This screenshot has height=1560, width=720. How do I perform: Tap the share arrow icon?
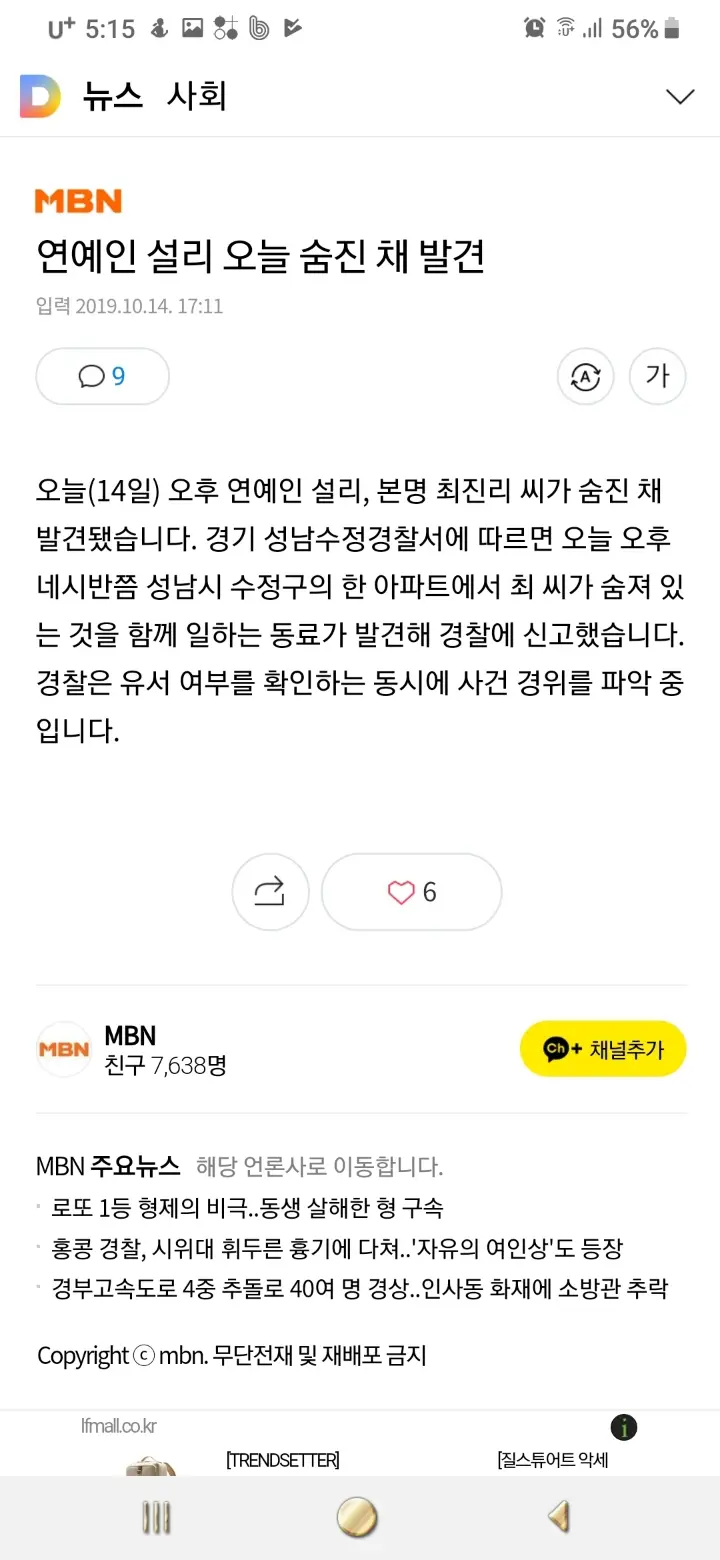pyautogui.click(x=270, y=891)
